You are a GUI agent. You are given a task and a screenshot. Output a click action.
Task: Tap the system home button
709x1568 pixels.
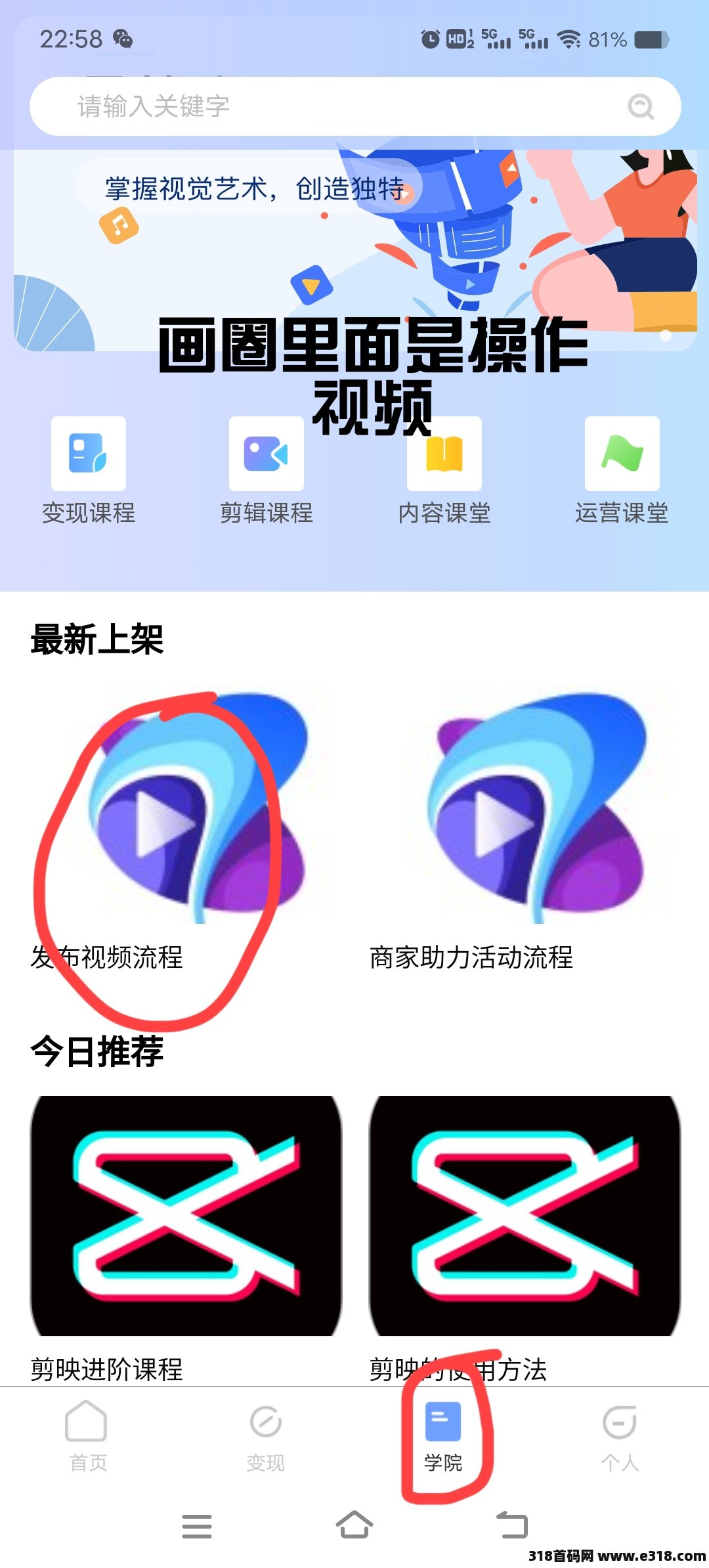354,1525
